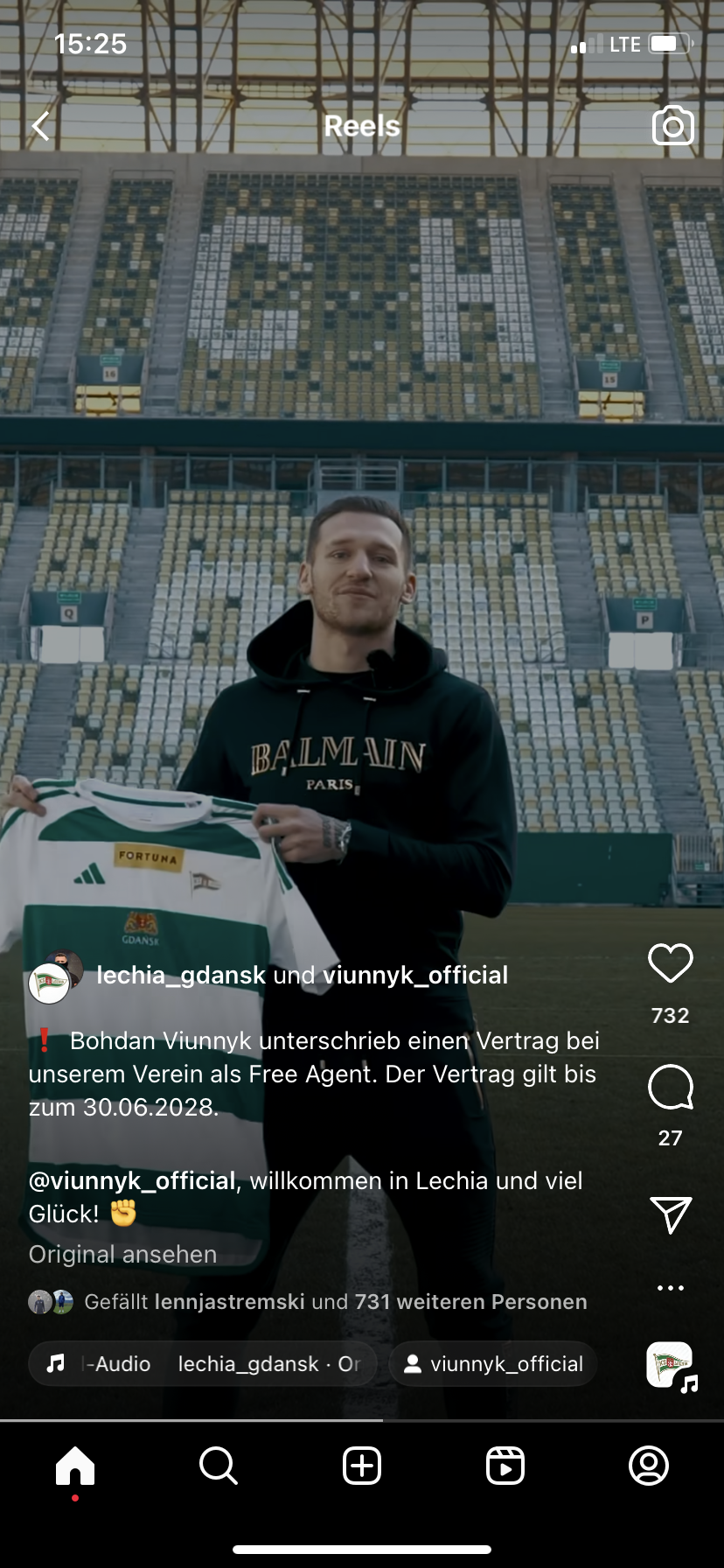Like this reel with the heart icon

tap(671, 963)
